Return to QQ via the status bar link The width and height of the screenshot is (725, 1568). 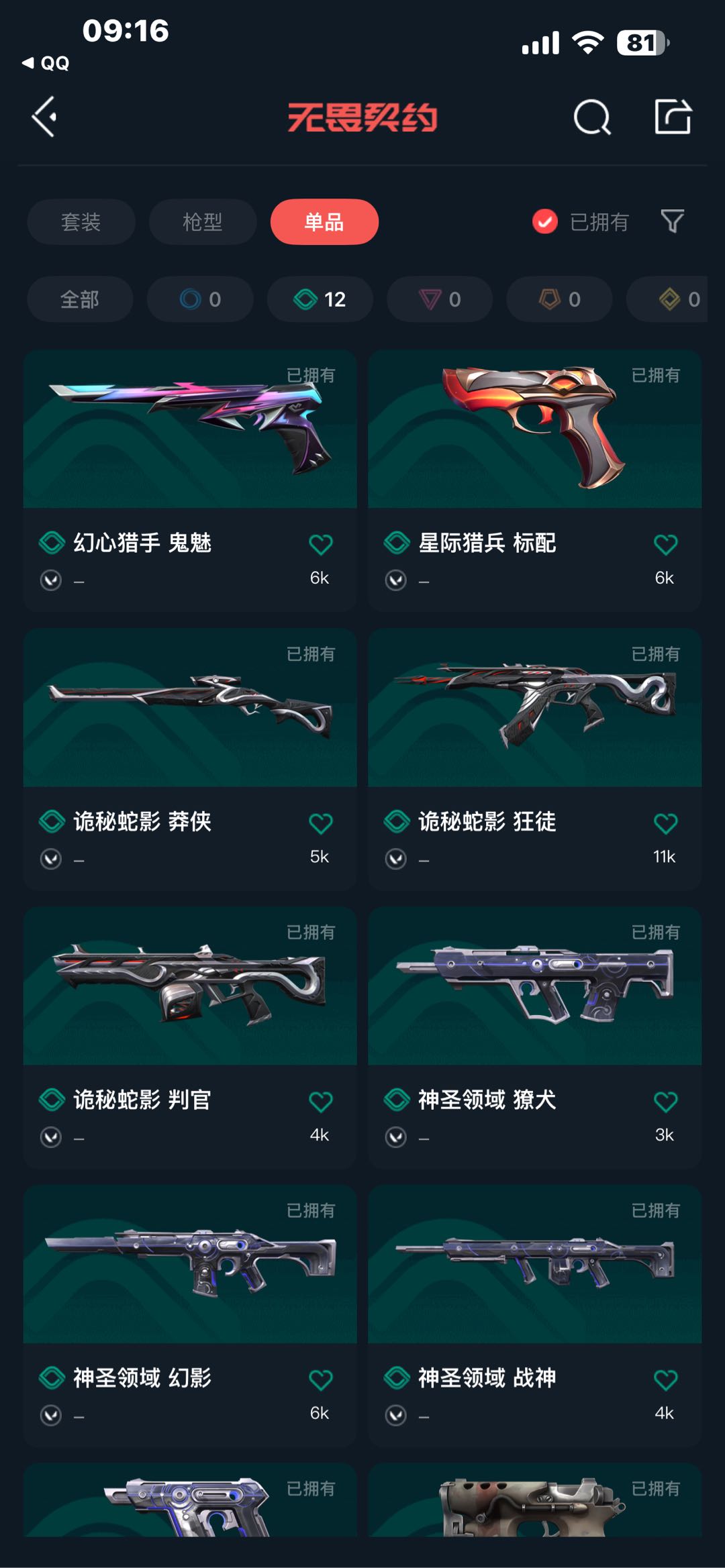(46, 63)
